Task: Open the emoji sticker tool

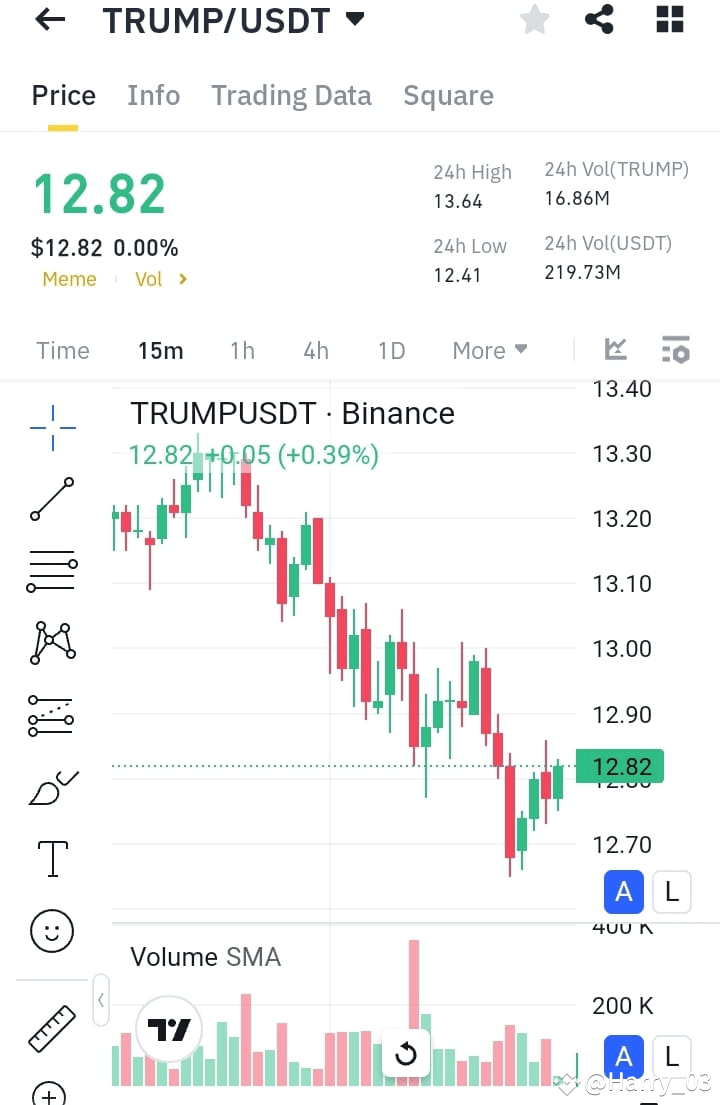Action: 51,930
